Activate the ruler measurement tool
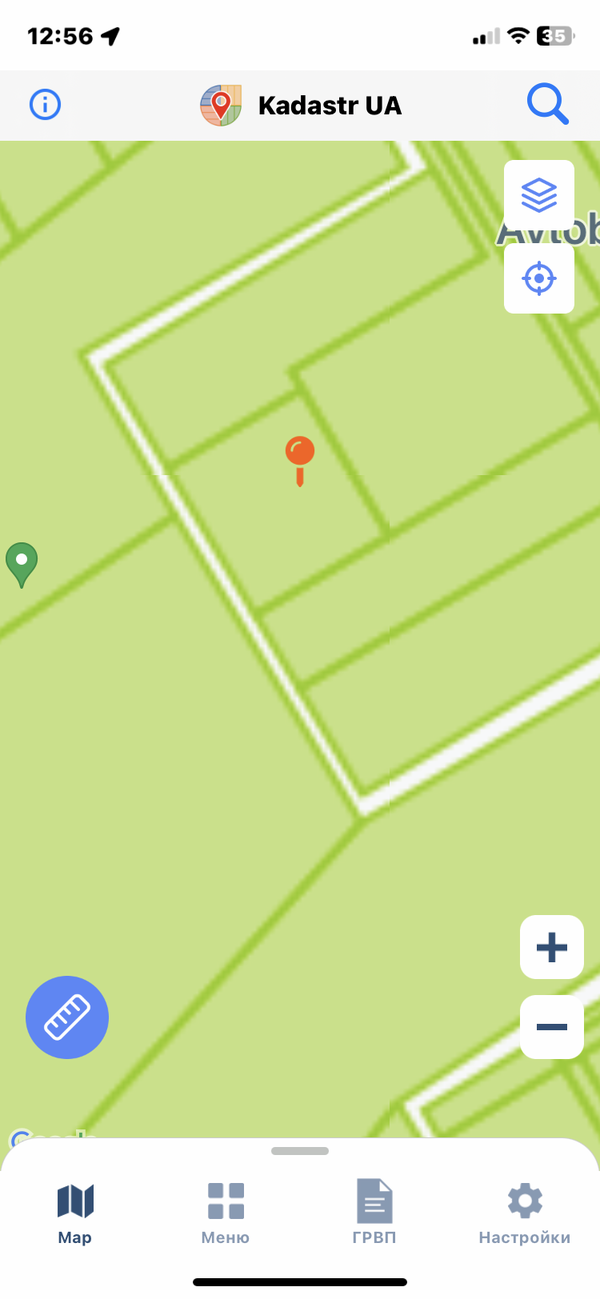600x1299 pixels. coord(67,1017)
